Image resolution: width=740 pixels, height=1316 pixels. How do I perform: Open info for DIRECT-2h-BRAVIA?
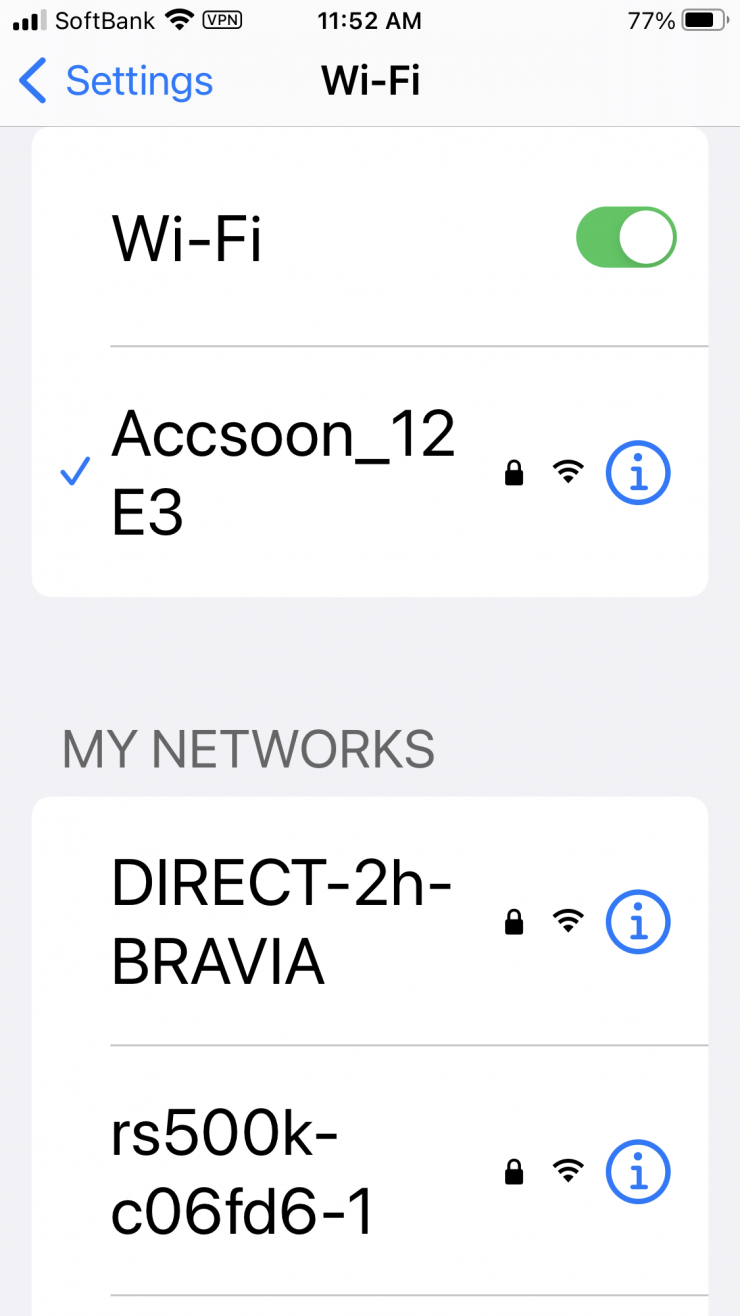pyautogui.click(x=638, y=921)
